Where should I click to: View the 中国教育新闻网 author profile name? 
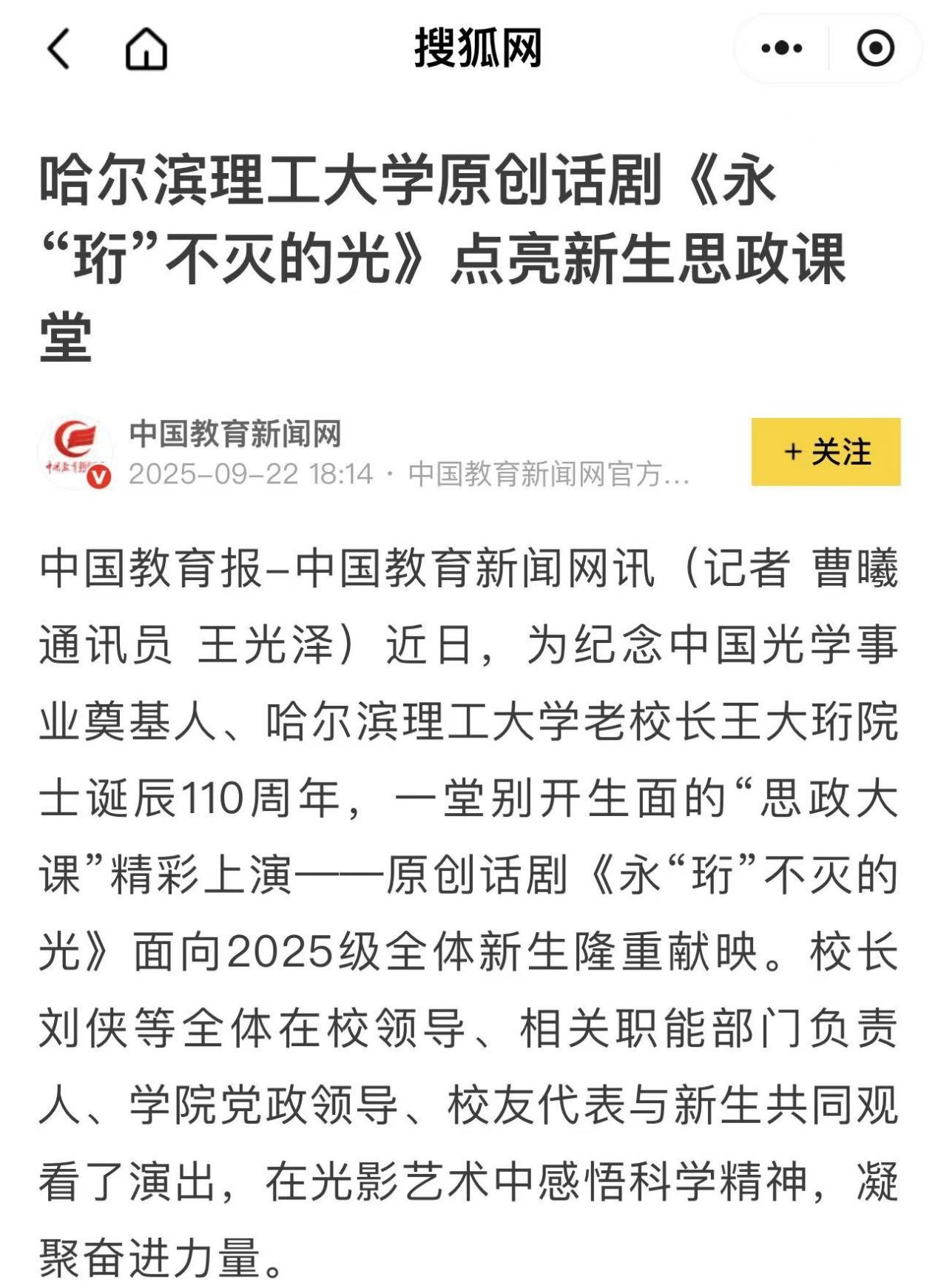(235, 434)
